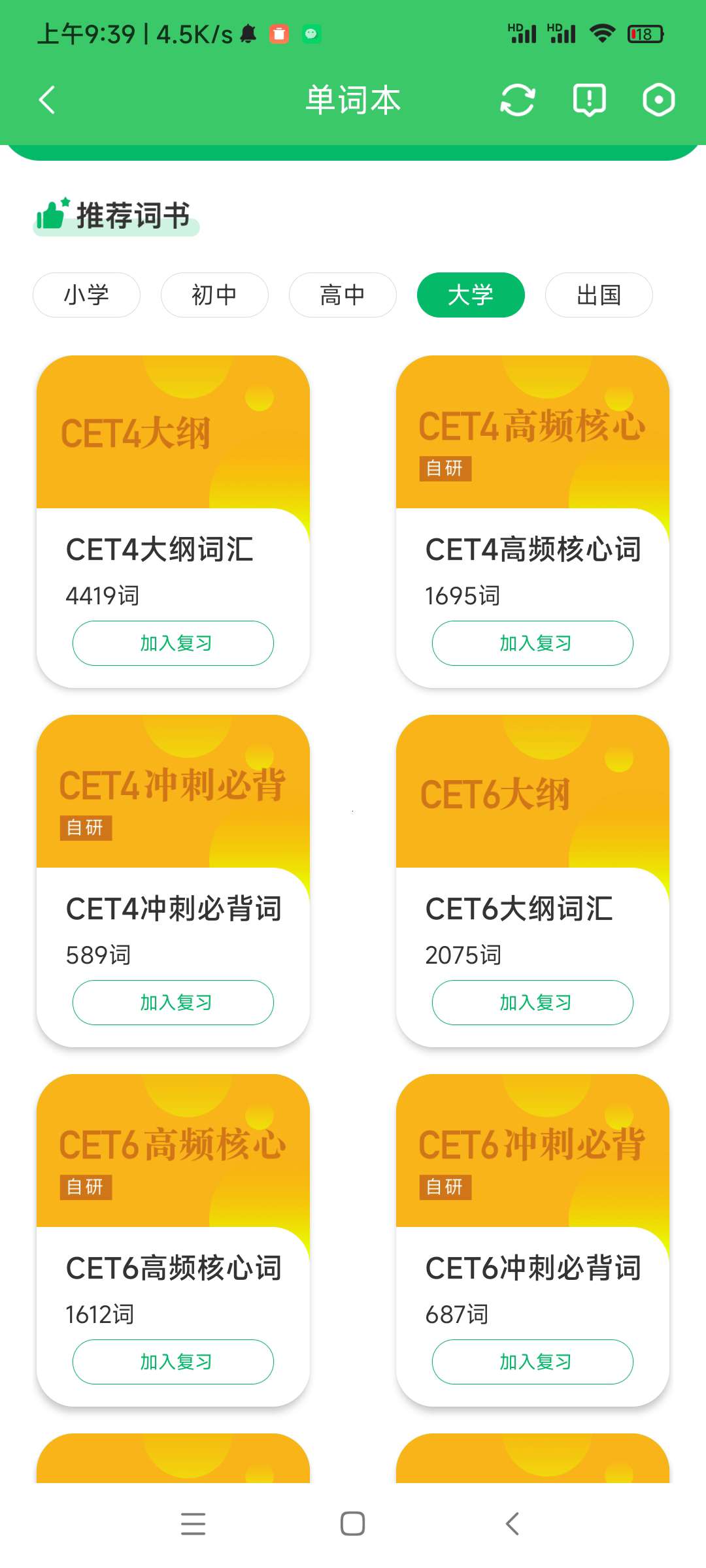
Task: Tap the sync refresh icon
Action: pos(517,100)
